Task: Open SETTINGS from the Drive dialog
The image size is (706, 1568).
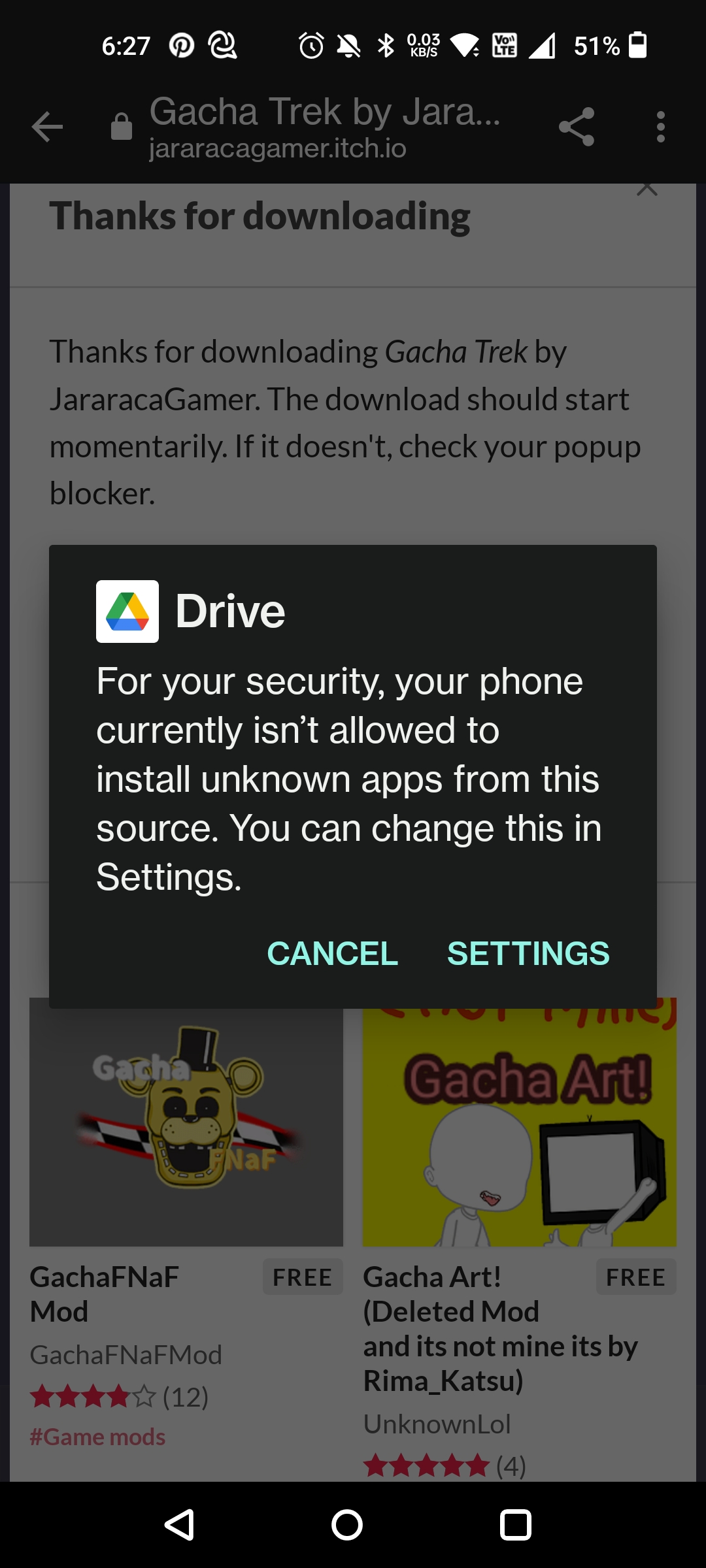Action: (x=528, y=953)
